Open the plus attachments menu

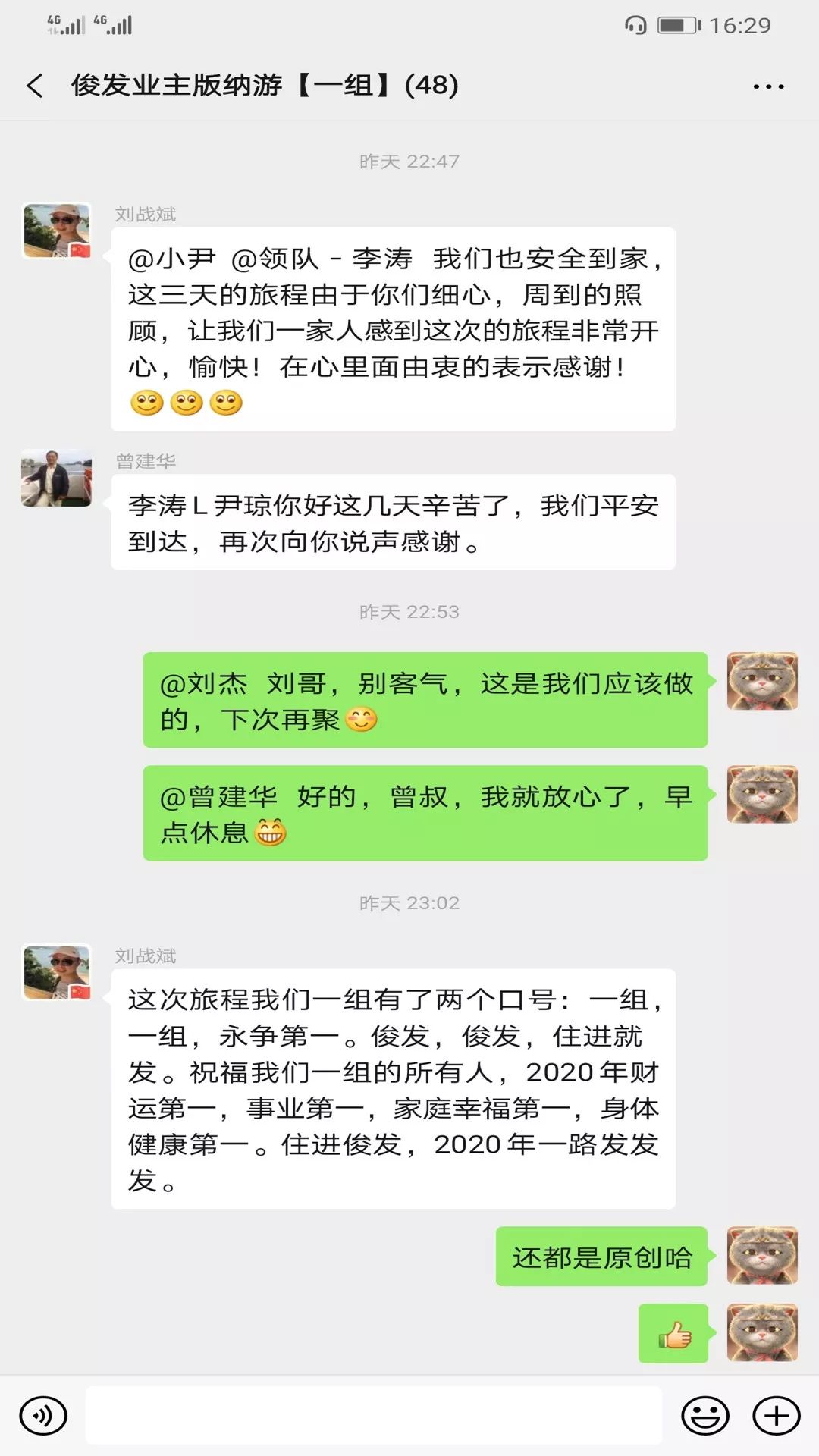tap(776, 1415)
